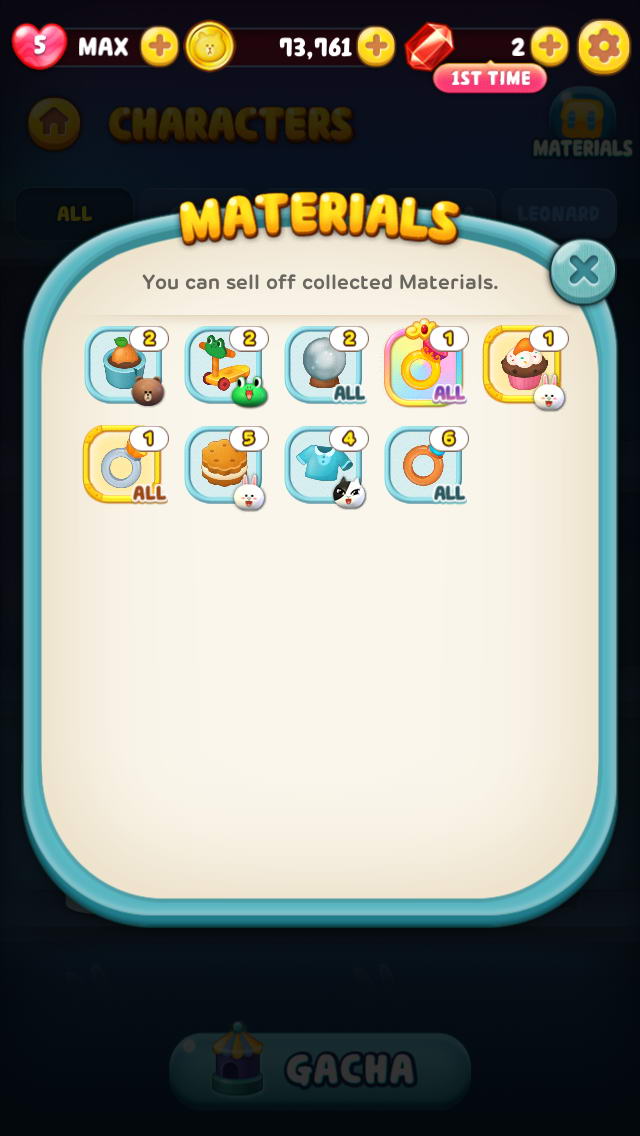Screen dimensions: 640x1136
Task: Select the green duck toy material
Action: click(225, 365)
